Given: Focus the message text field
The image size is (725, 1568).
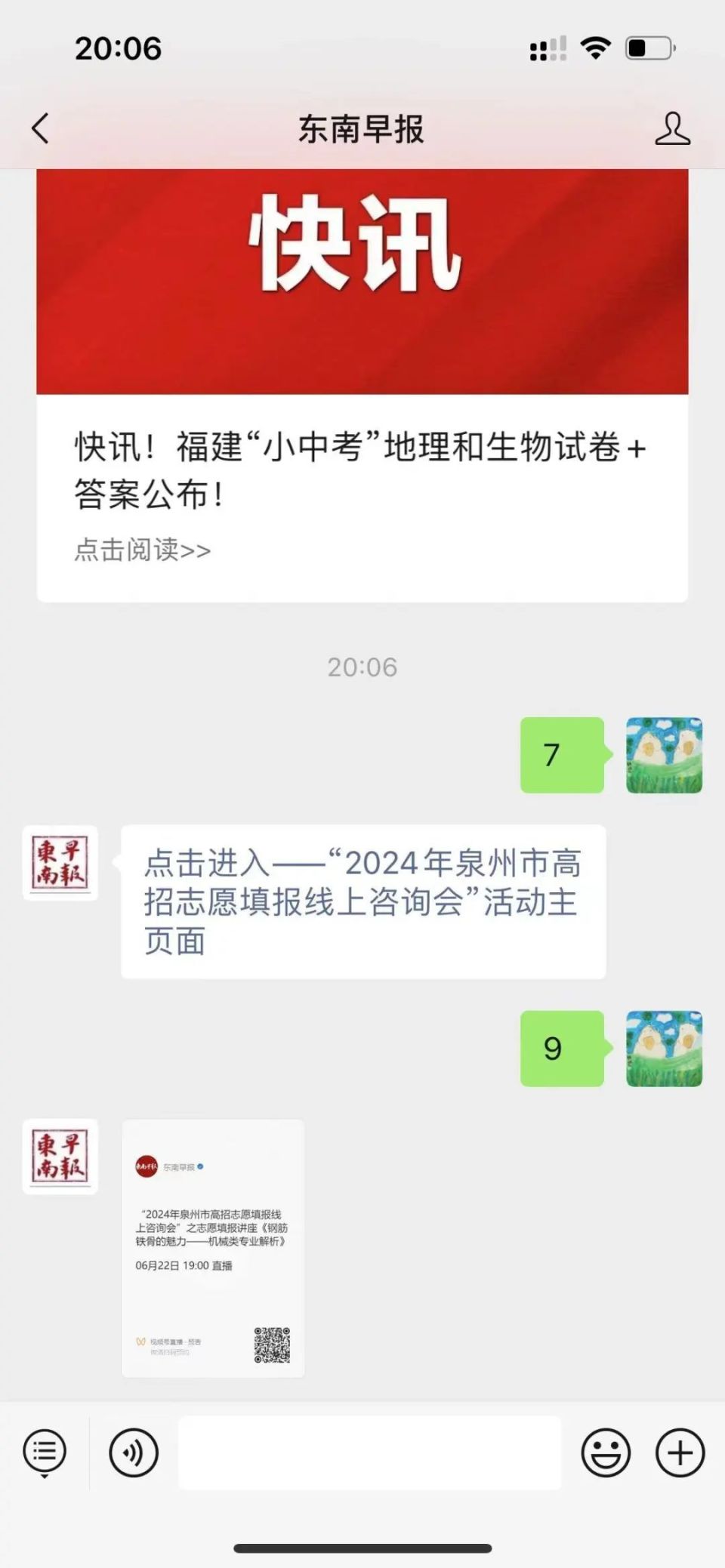Looking at the screenshot, I should coord(369,1452).
